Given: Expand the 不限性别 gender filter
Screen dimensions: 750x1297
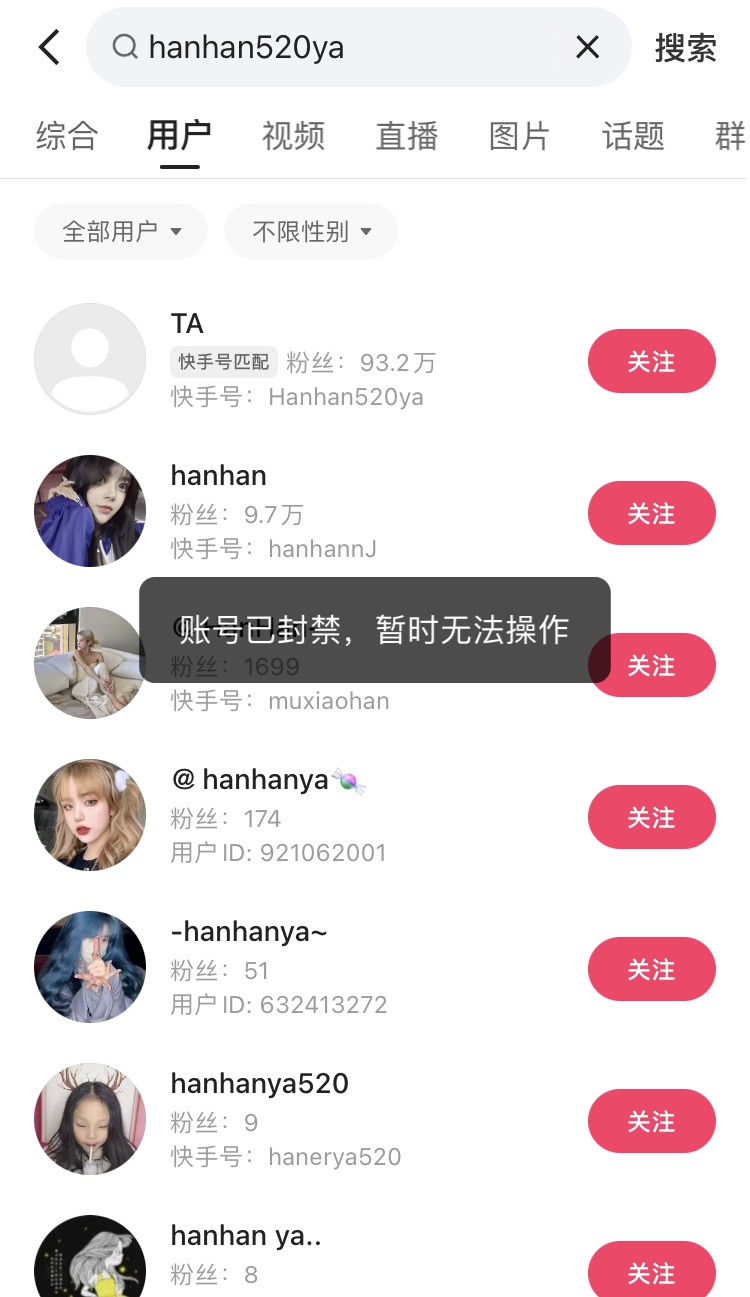Looking at the screenshot, I should point(311,231).
